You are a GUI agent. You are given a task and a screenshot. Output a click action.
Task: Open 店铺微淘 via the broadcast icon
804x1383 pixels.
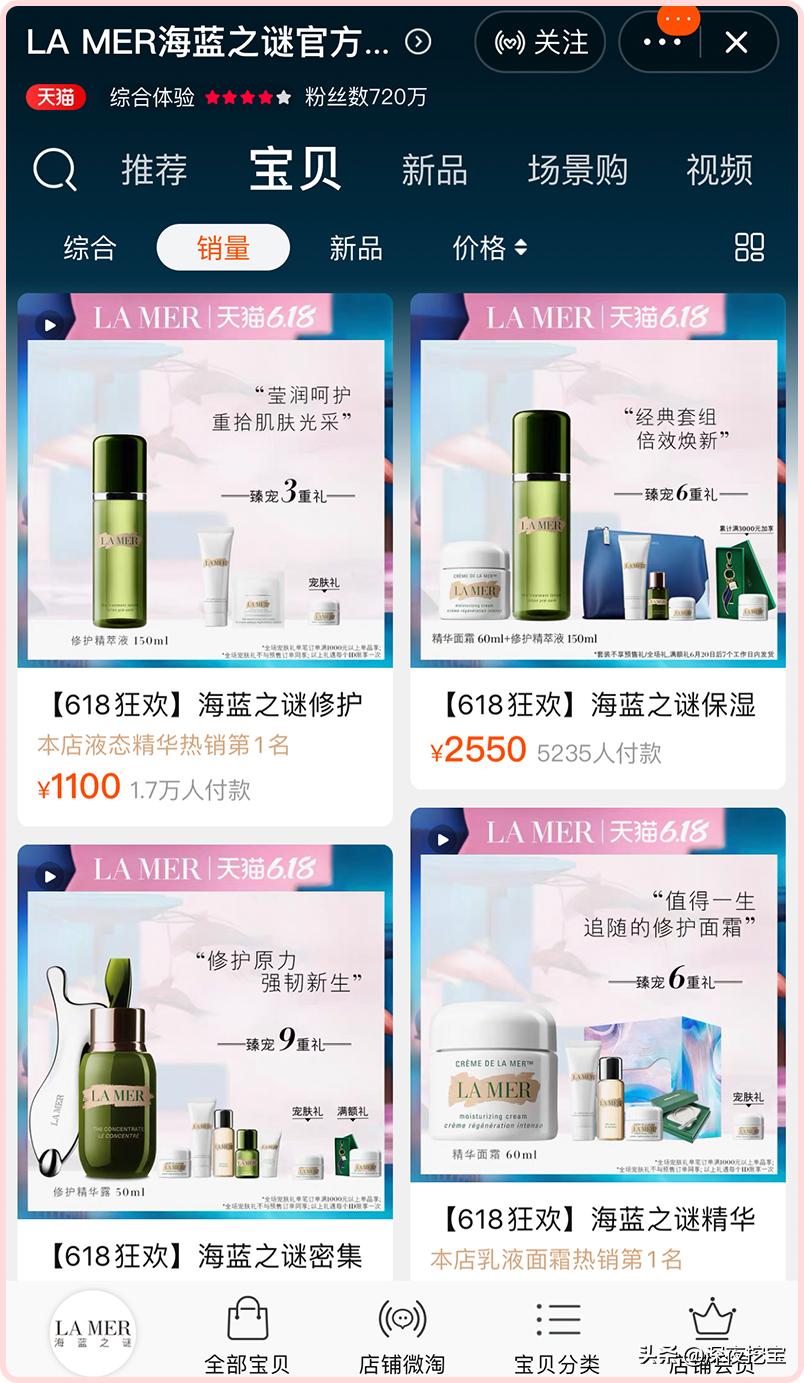click(x=401, y=1319)
